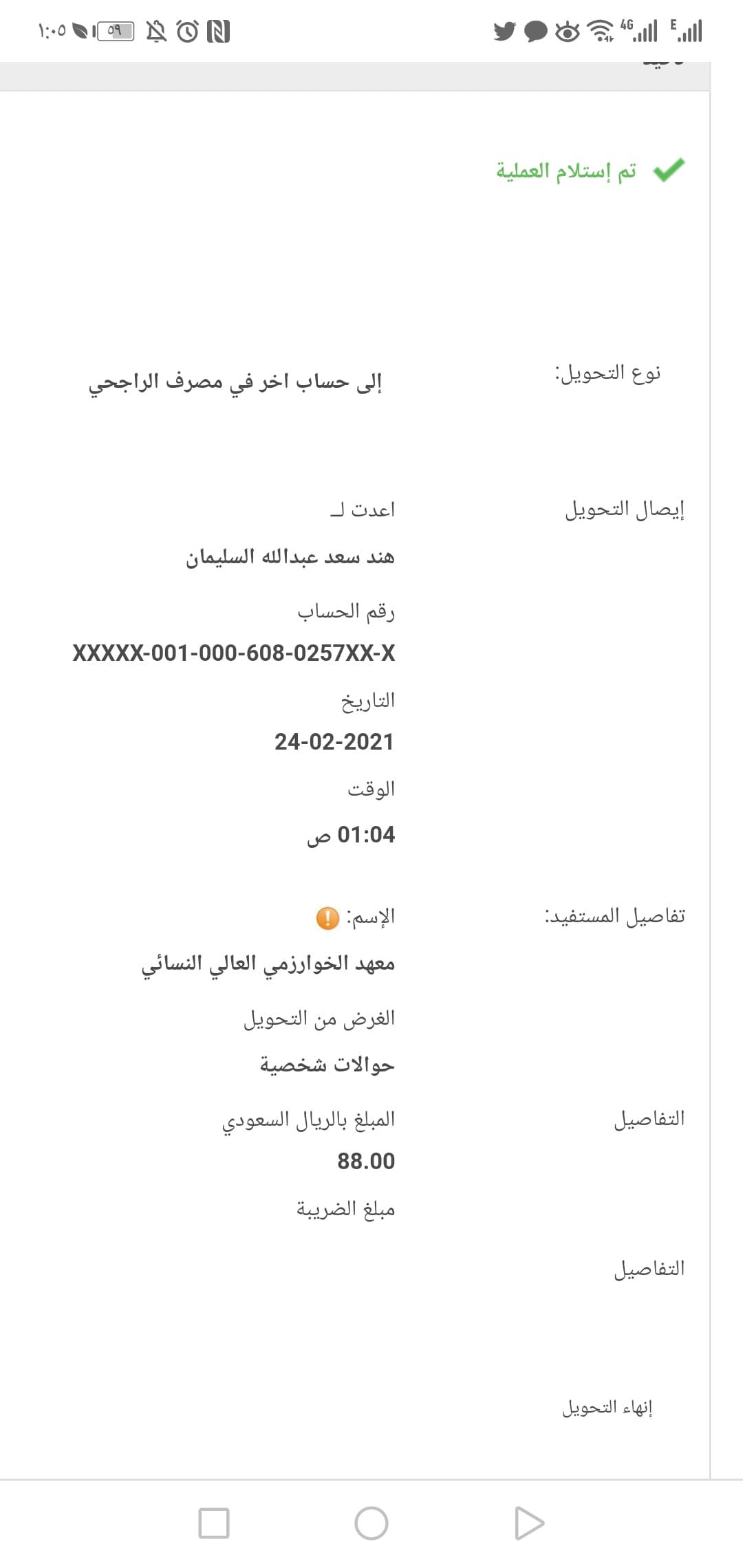Go back using the system triangle button
743x1568 pixels.
529,1523
